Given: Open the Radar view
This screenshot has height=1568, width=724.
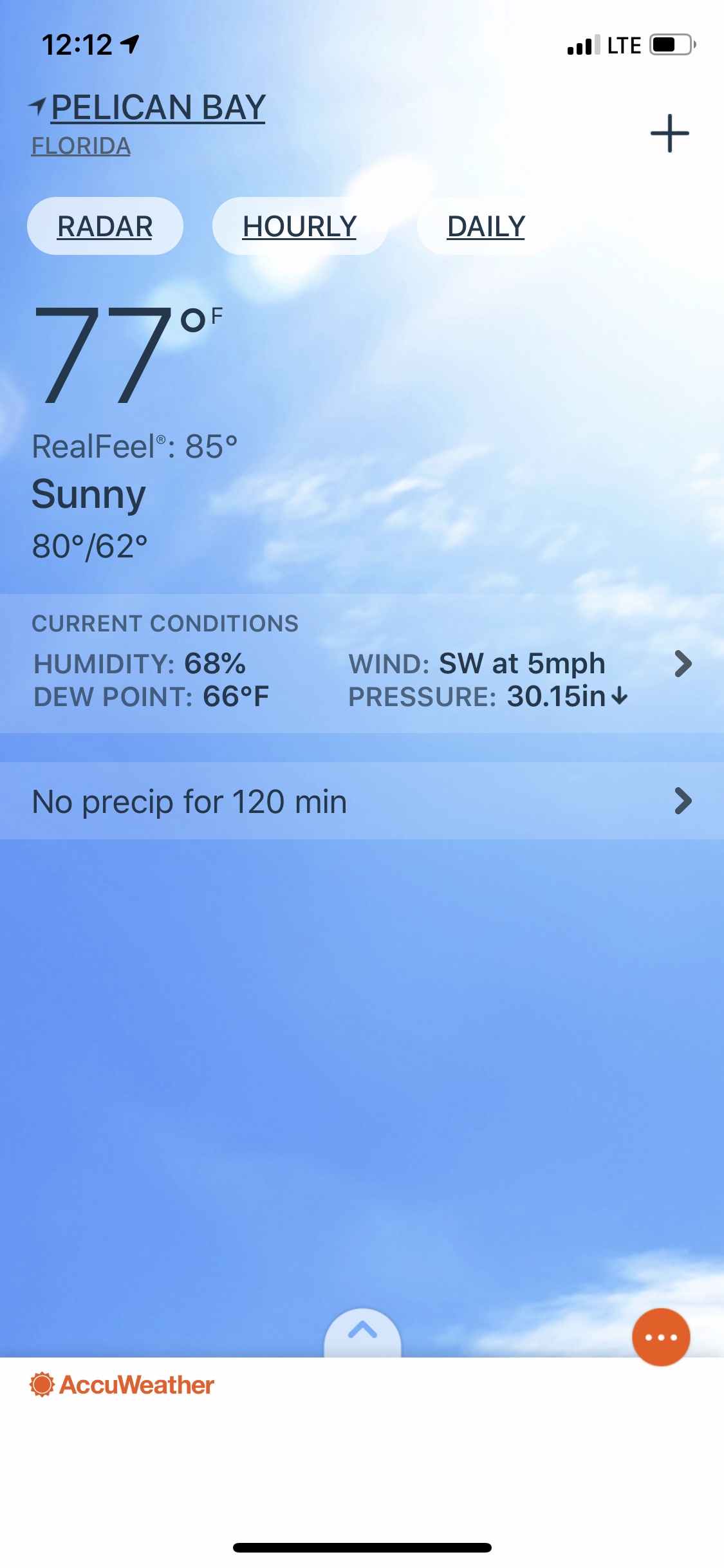Looking at the screenshot, I should (105, 227).
